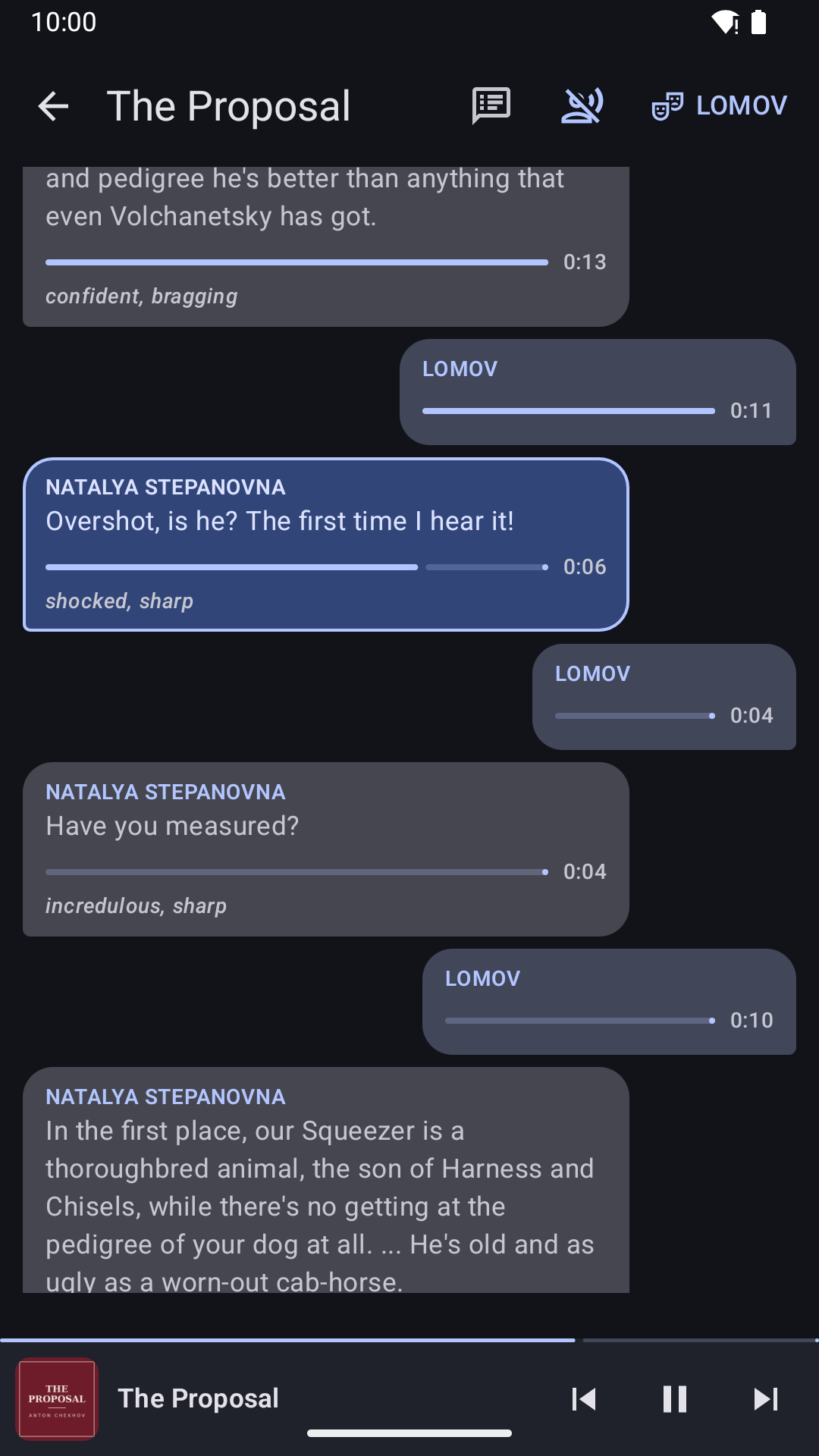The image size is (819, 1456).
Task: Open the "Overshot, is he?" line
Action: (x=326, y=544)
